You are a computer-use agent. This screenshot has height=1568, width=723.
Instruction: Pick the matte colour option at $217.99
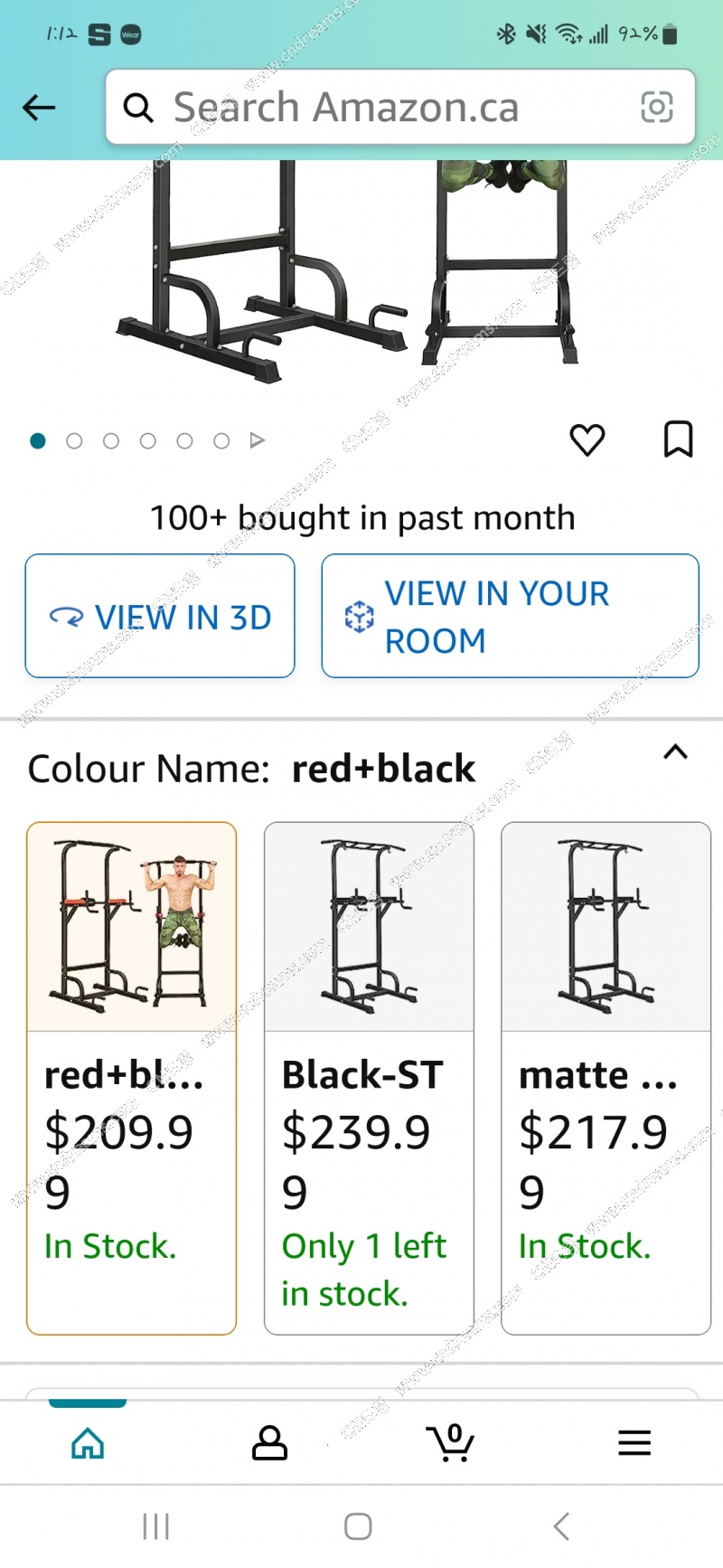coord(606,1076)
